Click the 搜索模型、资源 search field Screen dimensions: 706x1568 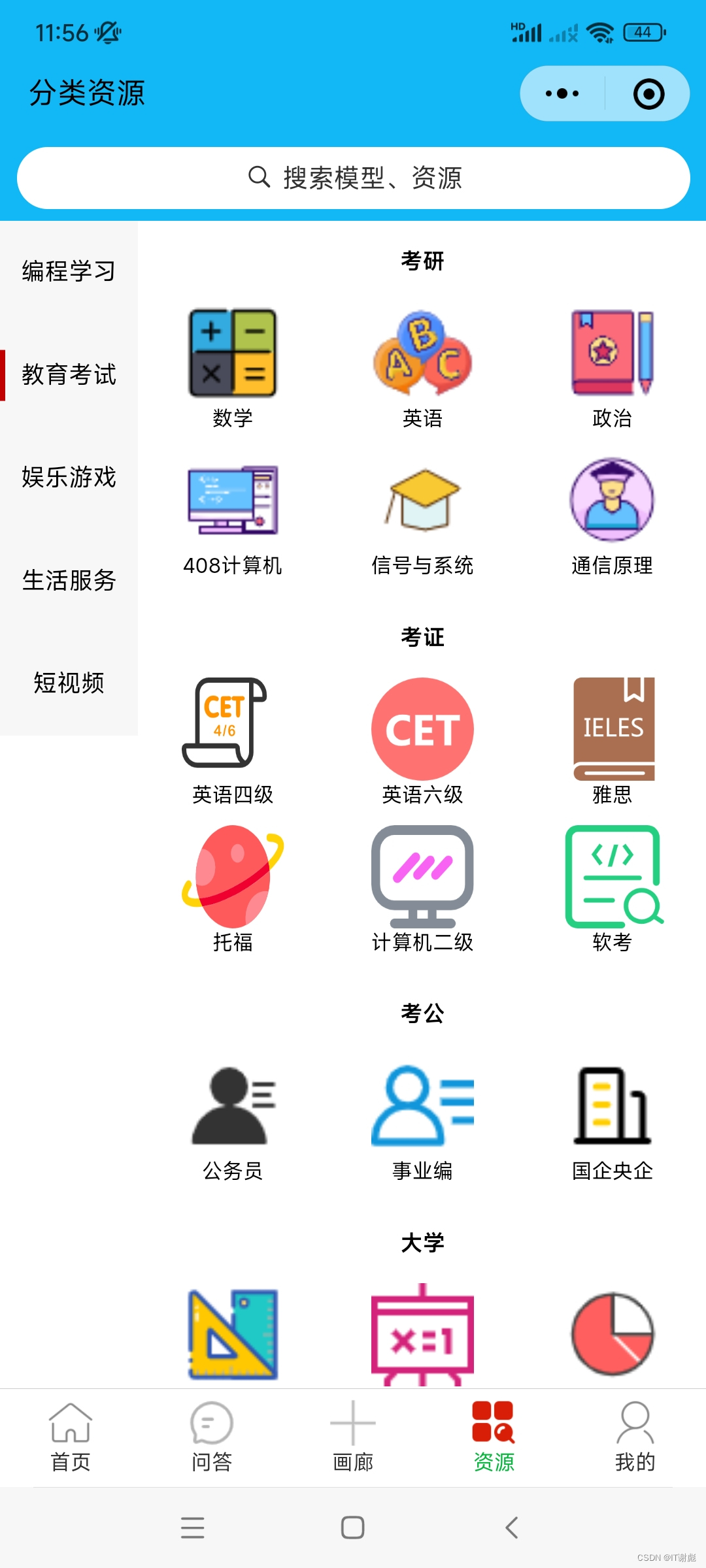pyautogui.click(x=353, y=176)
